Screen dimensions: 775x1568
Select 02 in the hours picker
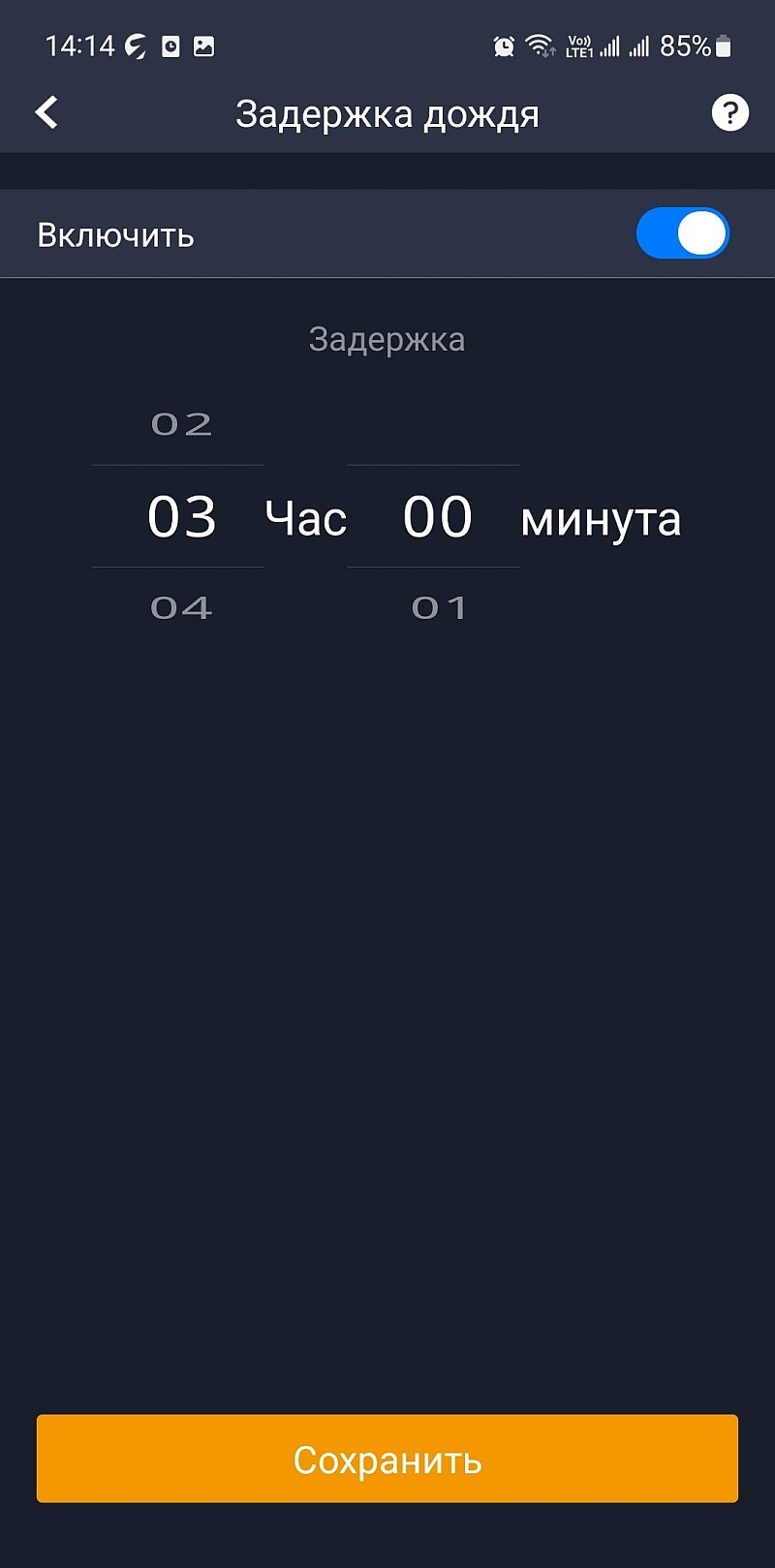(181, 424)
